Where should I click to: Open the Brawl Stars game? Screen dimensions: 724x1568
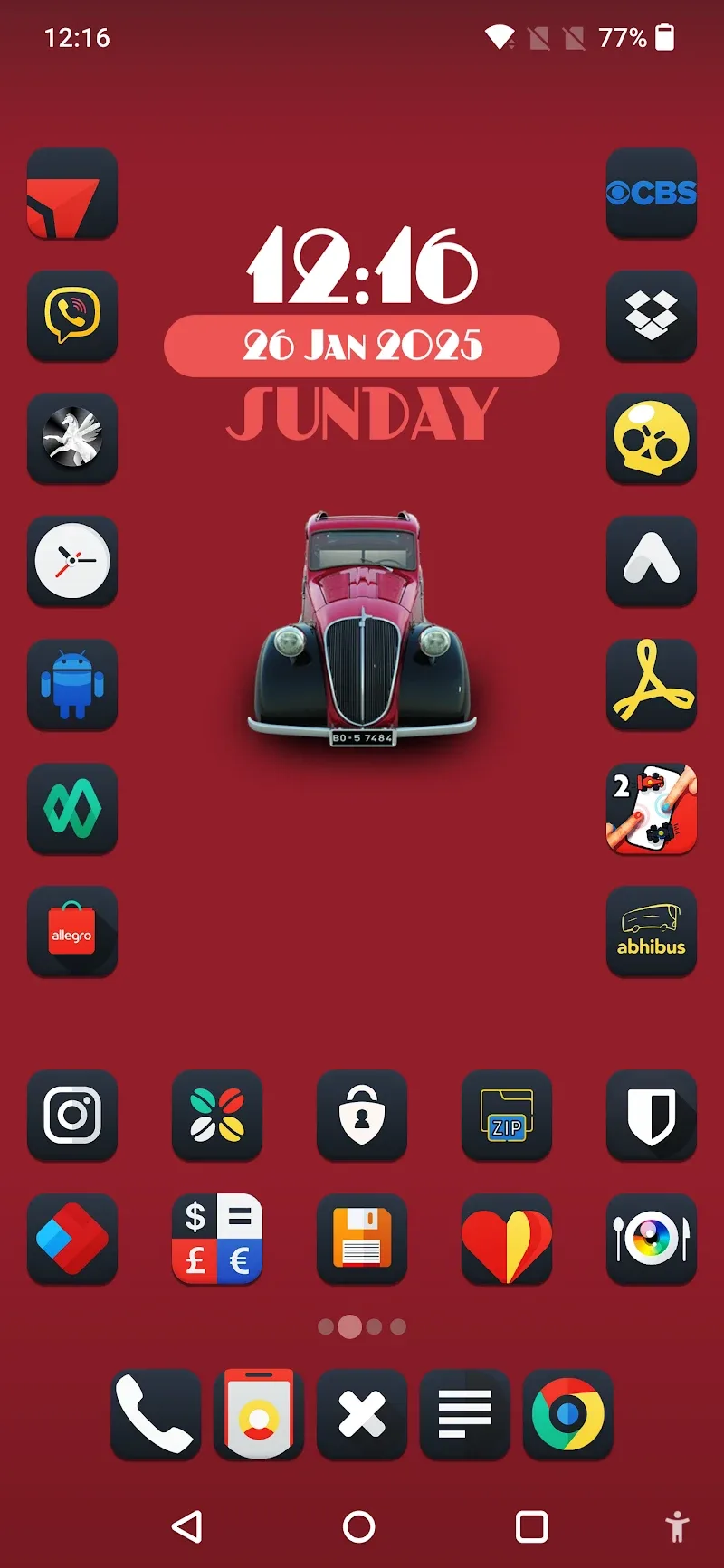(x=651, y=439)
